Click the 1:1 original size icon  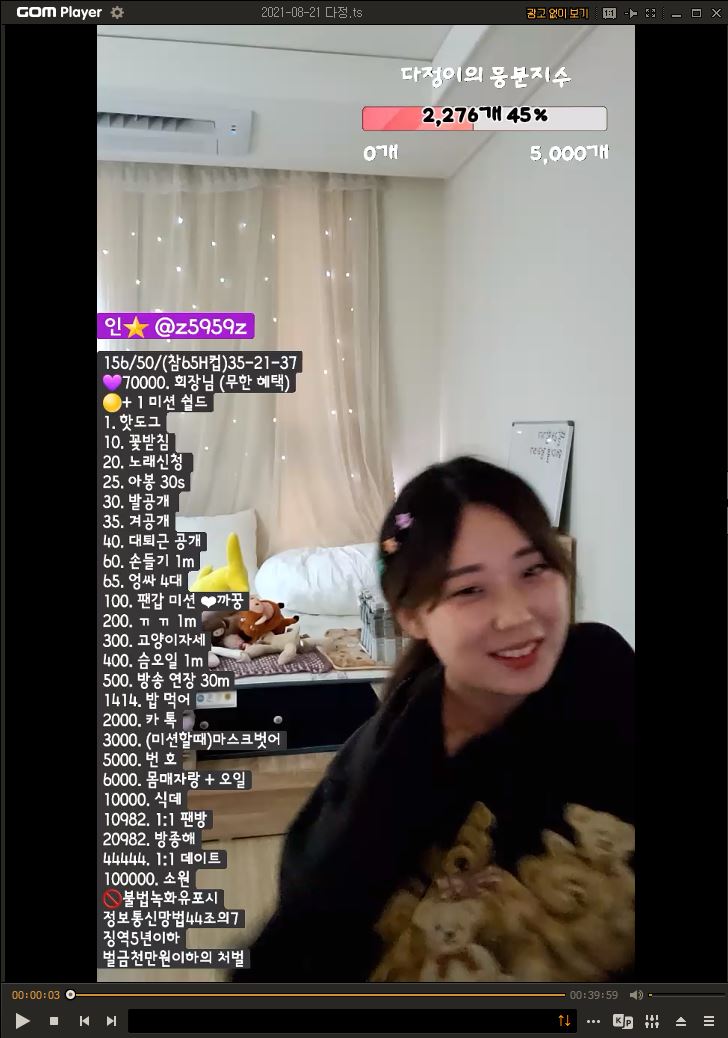[x=611, y=12]
